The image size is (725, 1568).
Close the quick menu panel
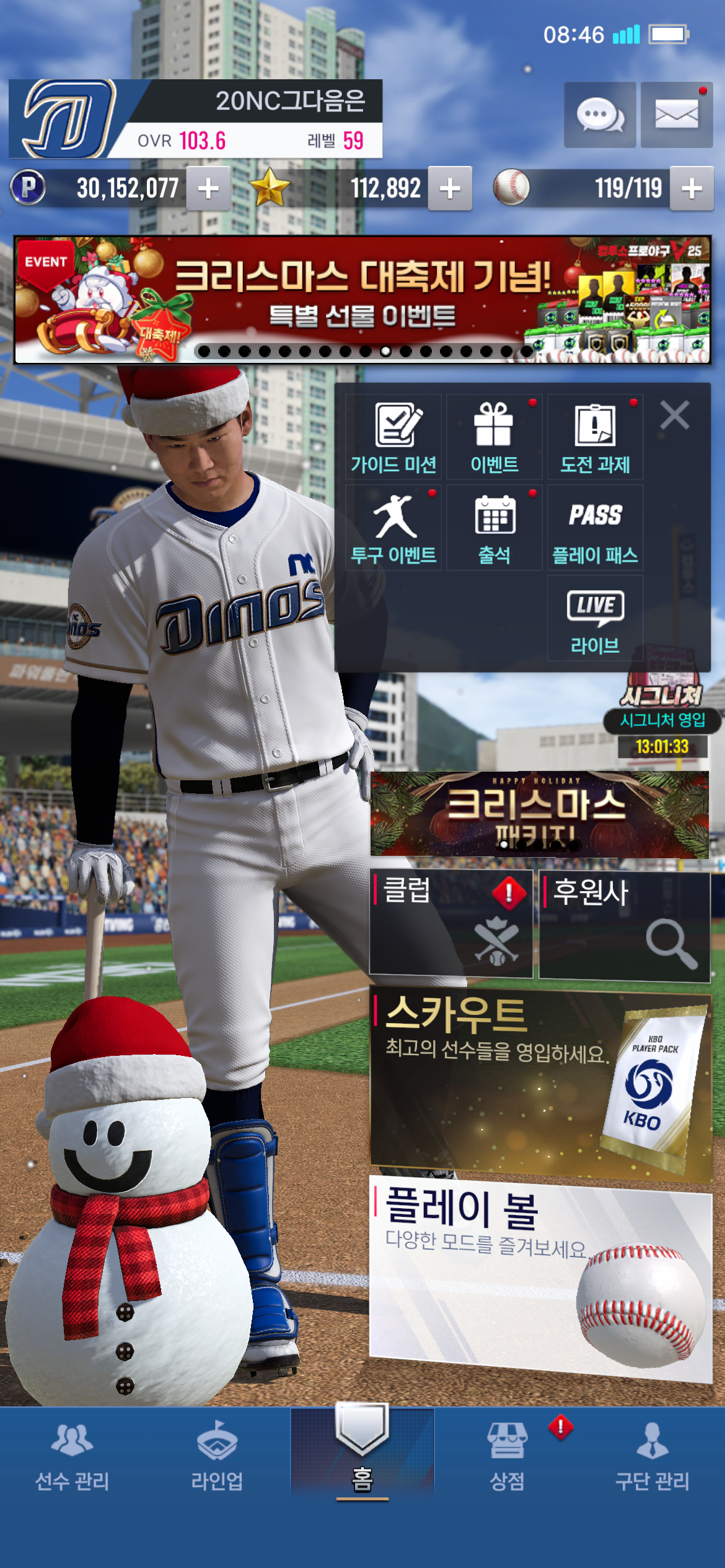click(674, 415)
